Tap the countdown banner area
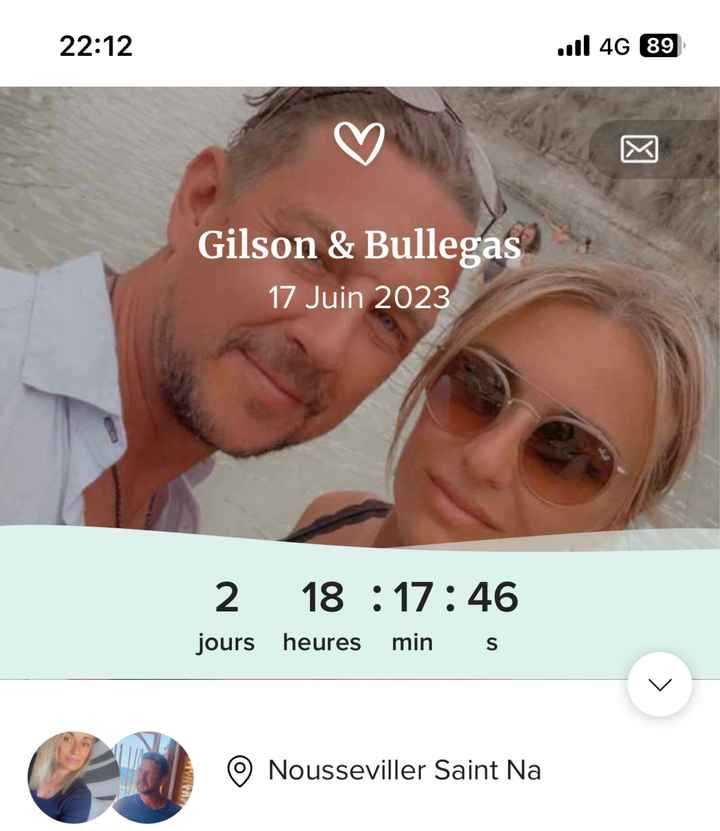720x831 pixels. click(x=360, y=610)
